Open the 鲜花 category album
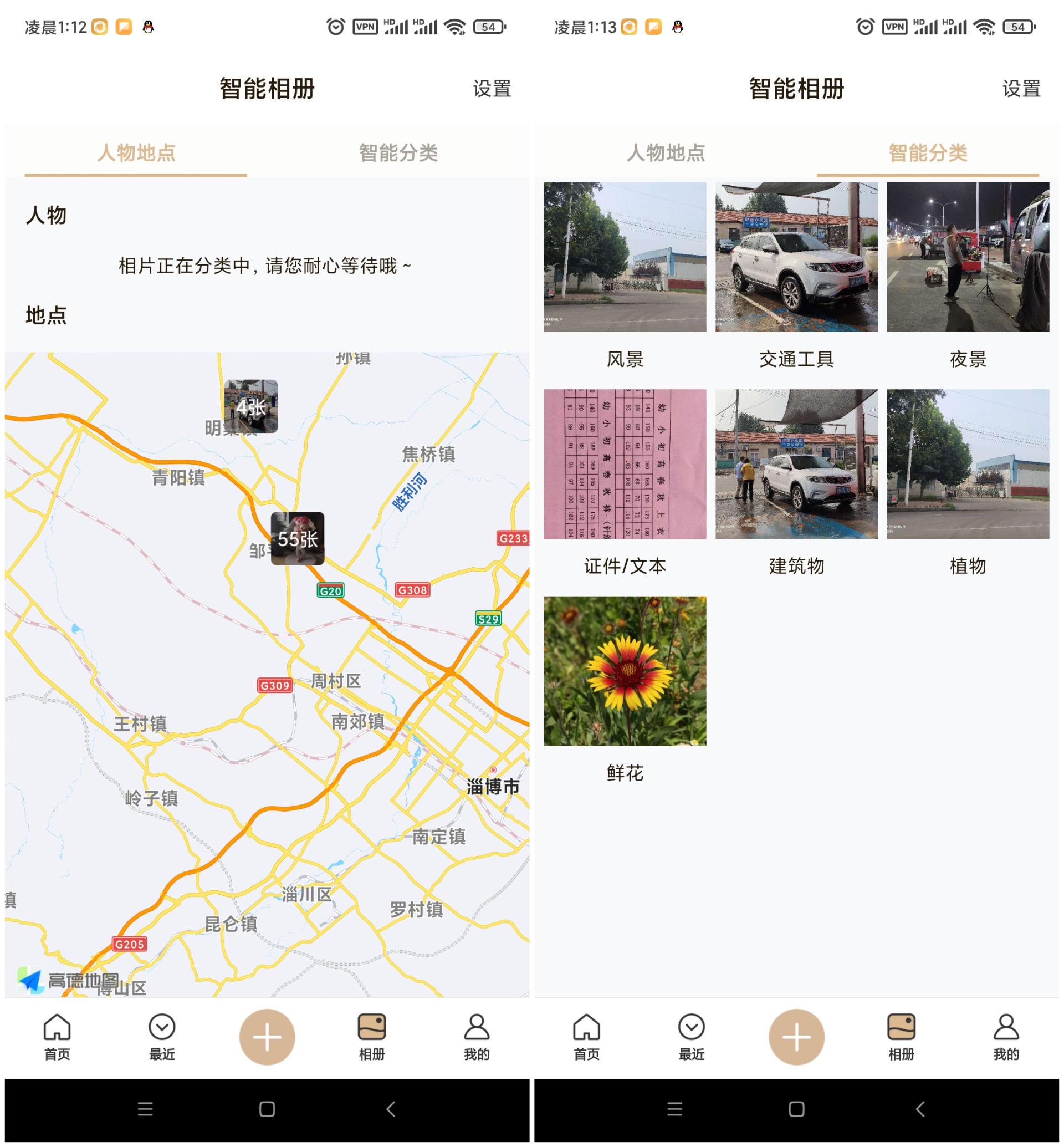 tap(625, 671)
